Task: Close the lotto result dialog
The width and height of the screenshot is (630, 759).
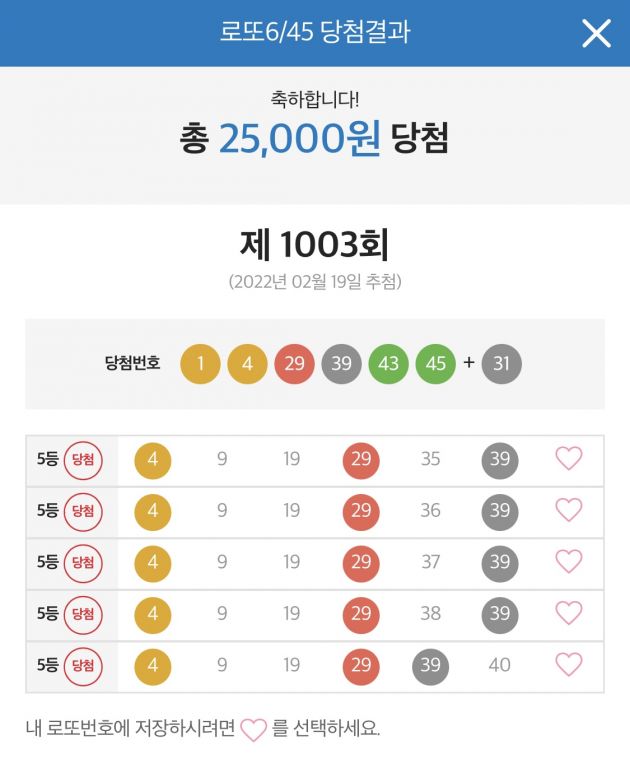Action: click(x=596, y=33)
